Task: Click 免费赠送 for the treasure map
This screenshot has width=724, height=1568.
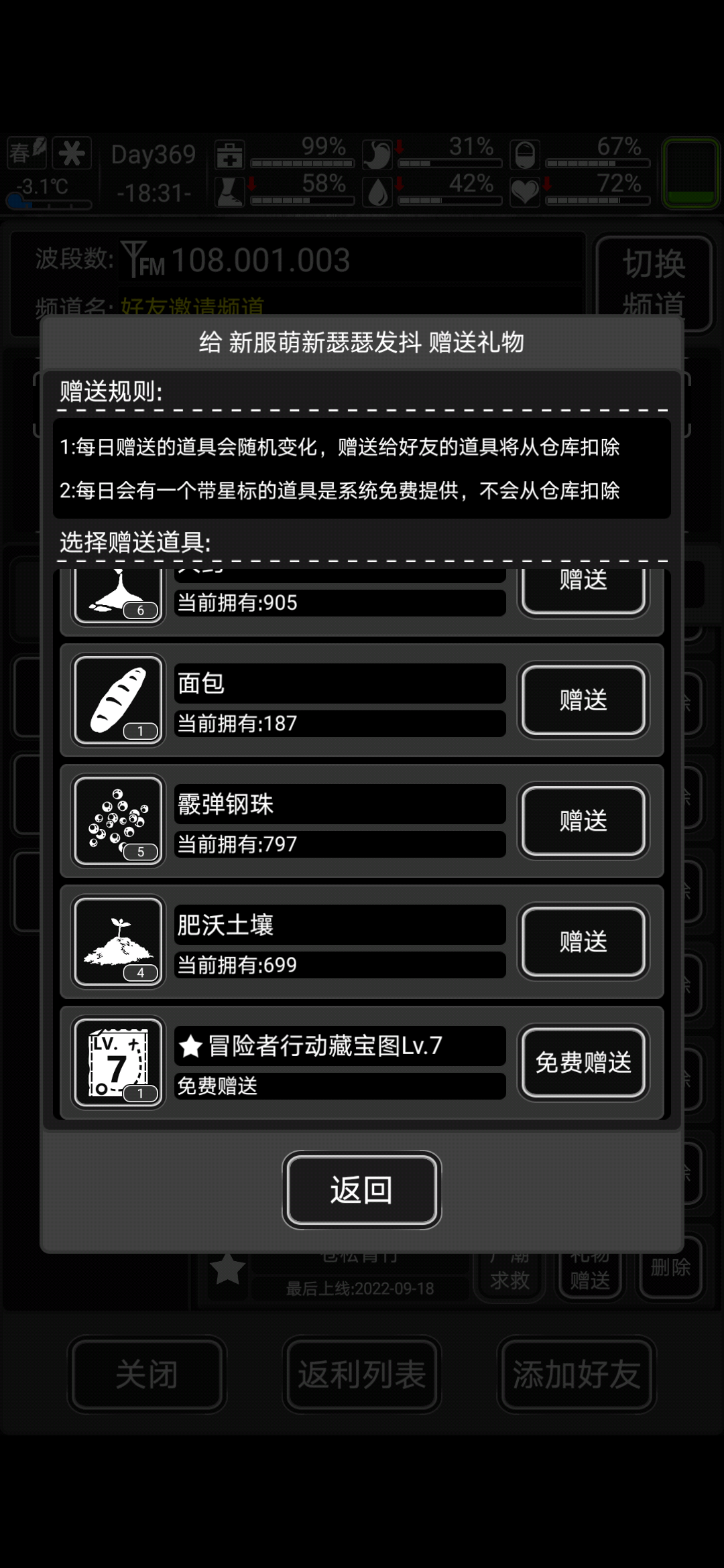Action: [583, 1063]
